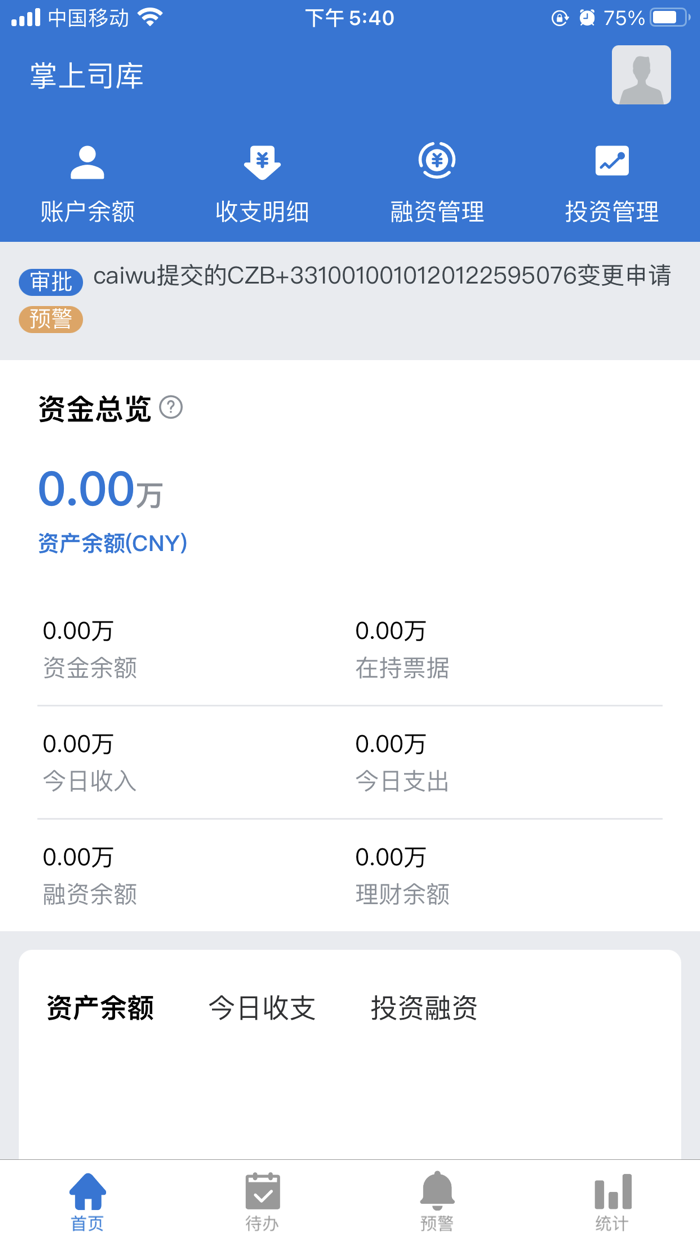Open 账户余额 account balance
This screenshot has width=700, height=1244.
[x=87, y=184]
